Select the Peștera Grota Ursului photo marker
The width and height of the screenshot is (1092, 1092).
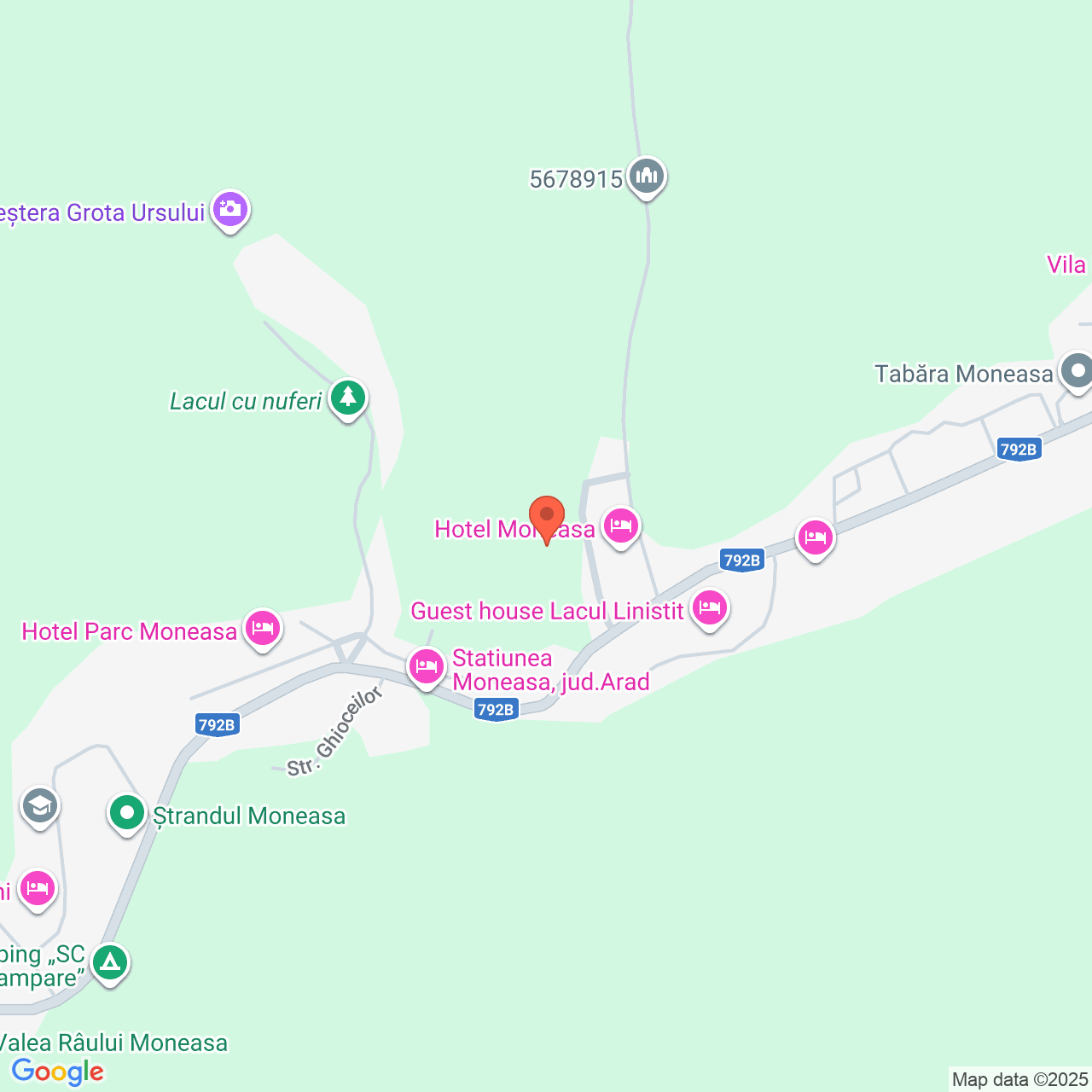(230, 209)
